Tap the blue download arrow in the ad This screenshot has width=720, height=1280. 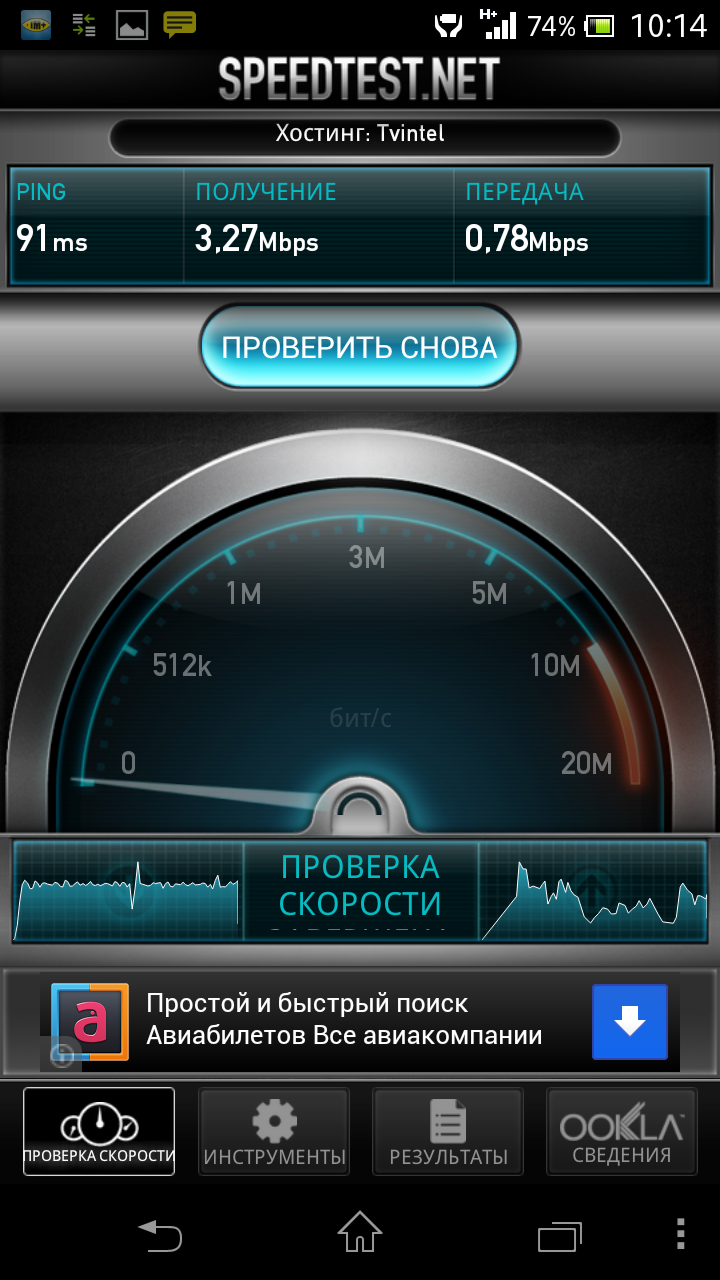pyautogui.click(x=629, y=1021)
